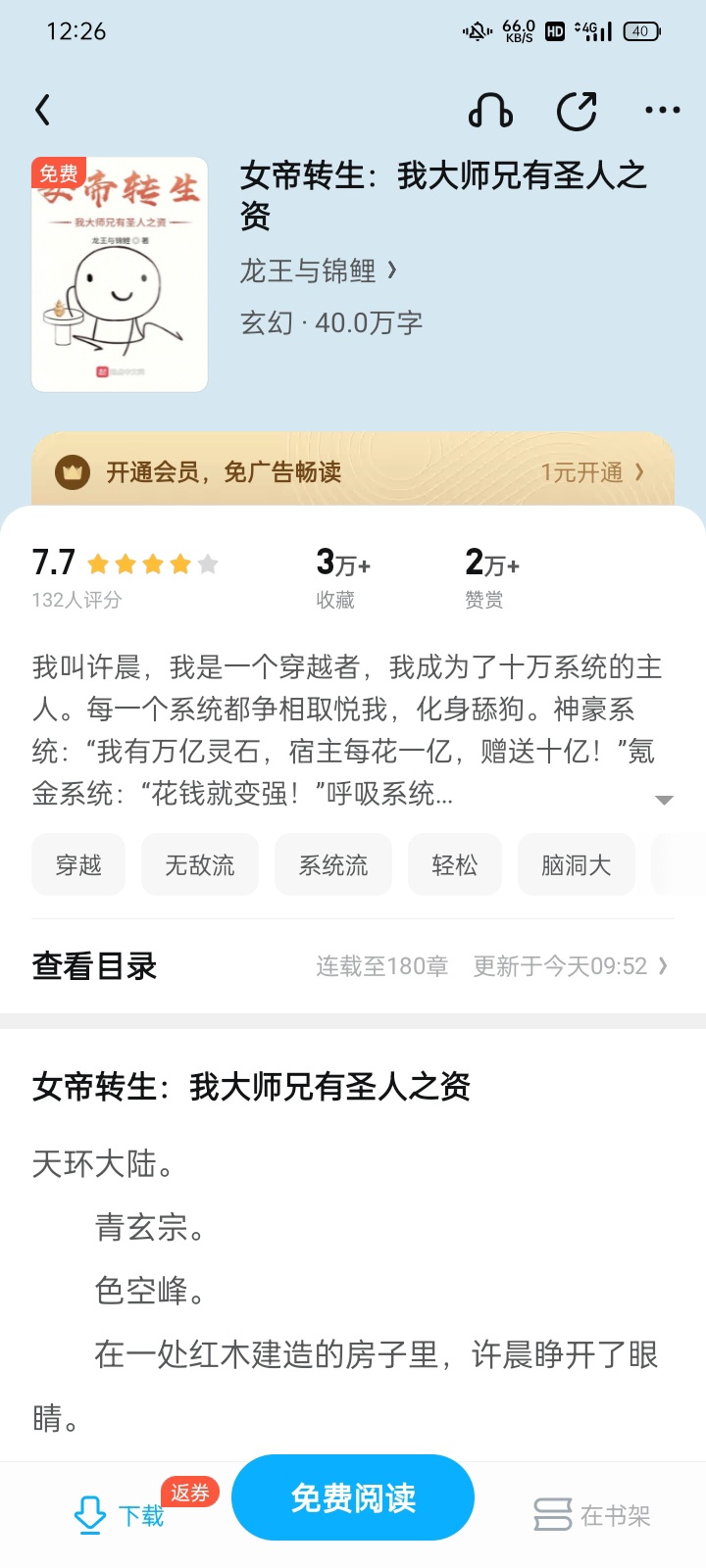Open 查看目录 chapter list

click(x=95, y=966)
